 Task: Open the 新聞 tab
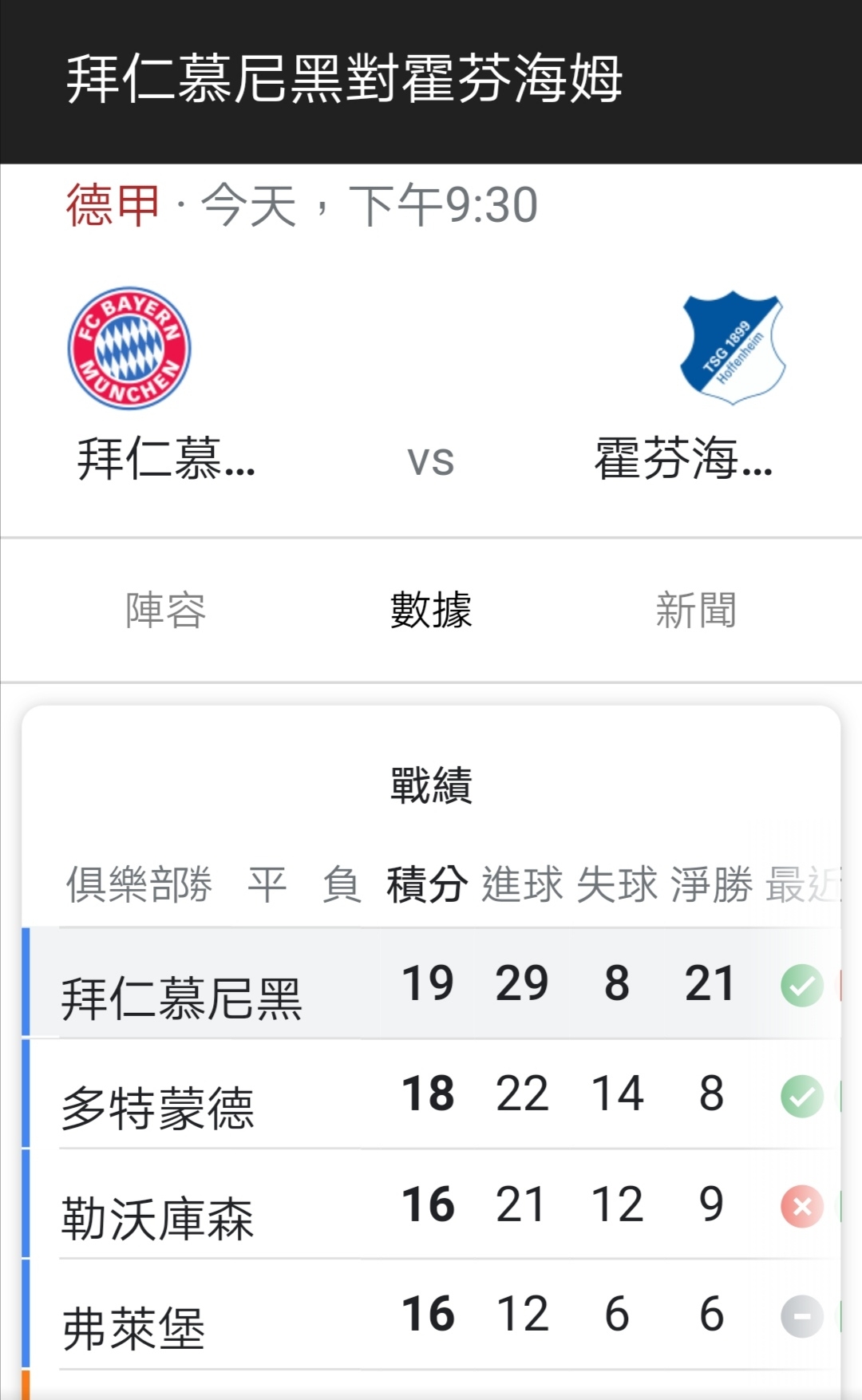click(x=696, y=611)
